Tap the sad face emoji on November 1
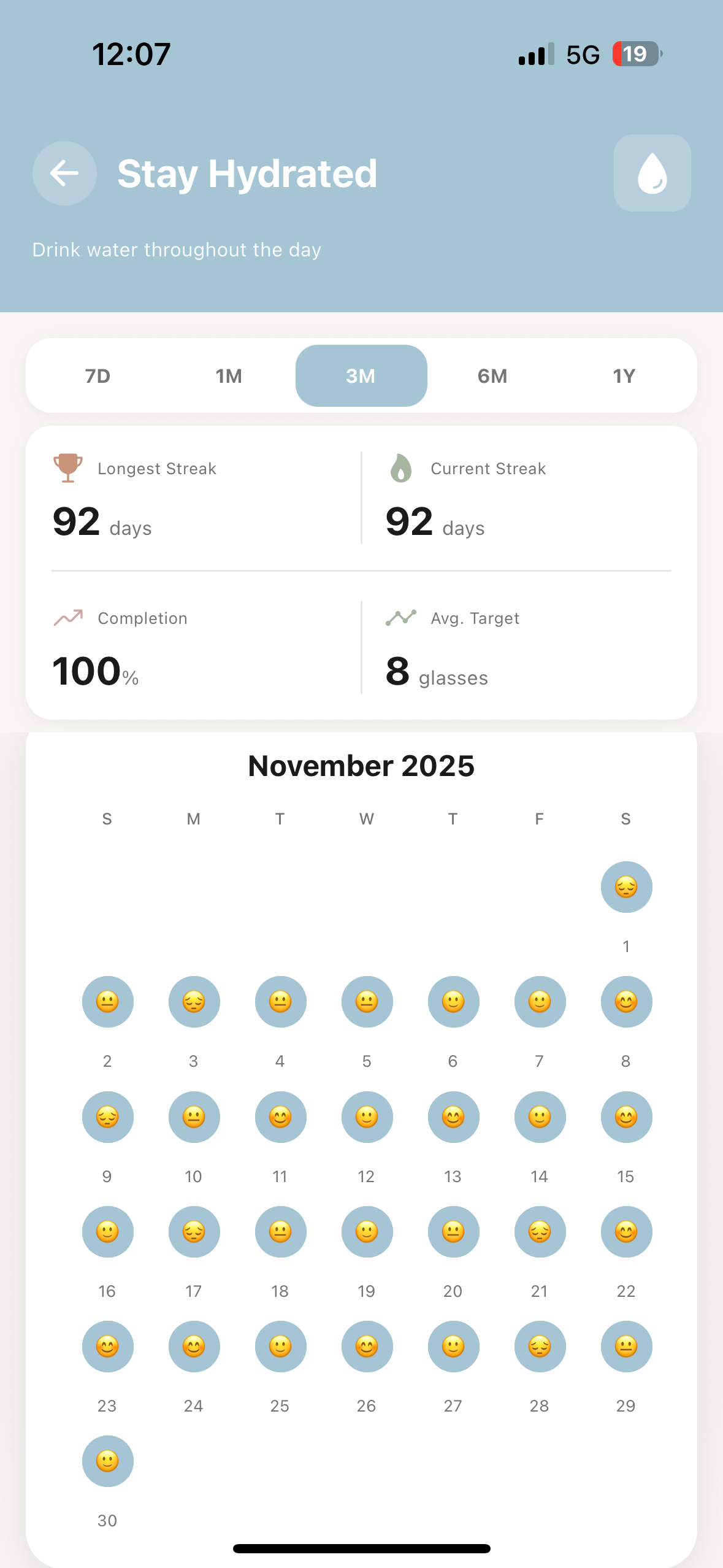The image size is (723, 1568). click(626, 886)
